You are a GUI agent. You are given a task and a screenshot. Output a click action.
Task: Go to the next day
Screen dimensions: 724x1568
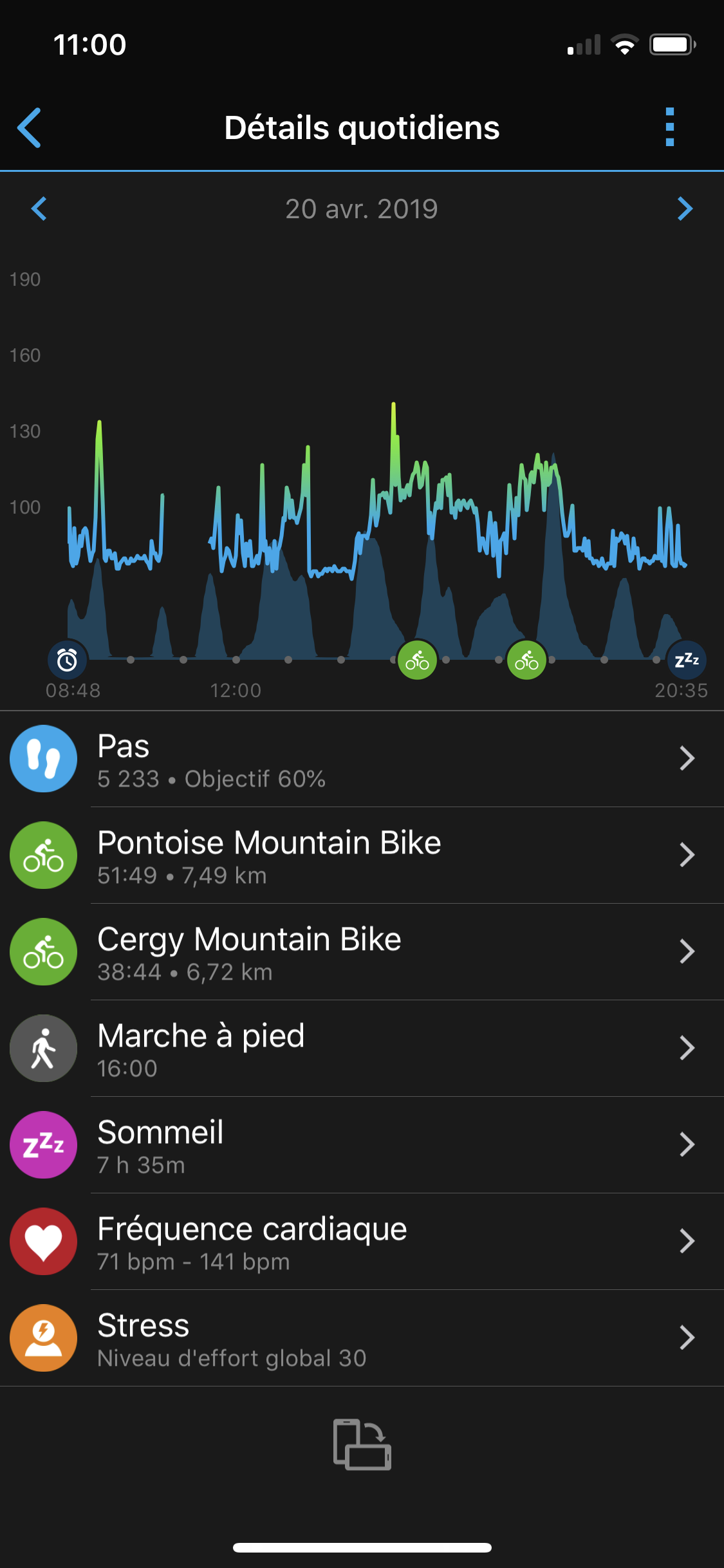tap(685, 209)
